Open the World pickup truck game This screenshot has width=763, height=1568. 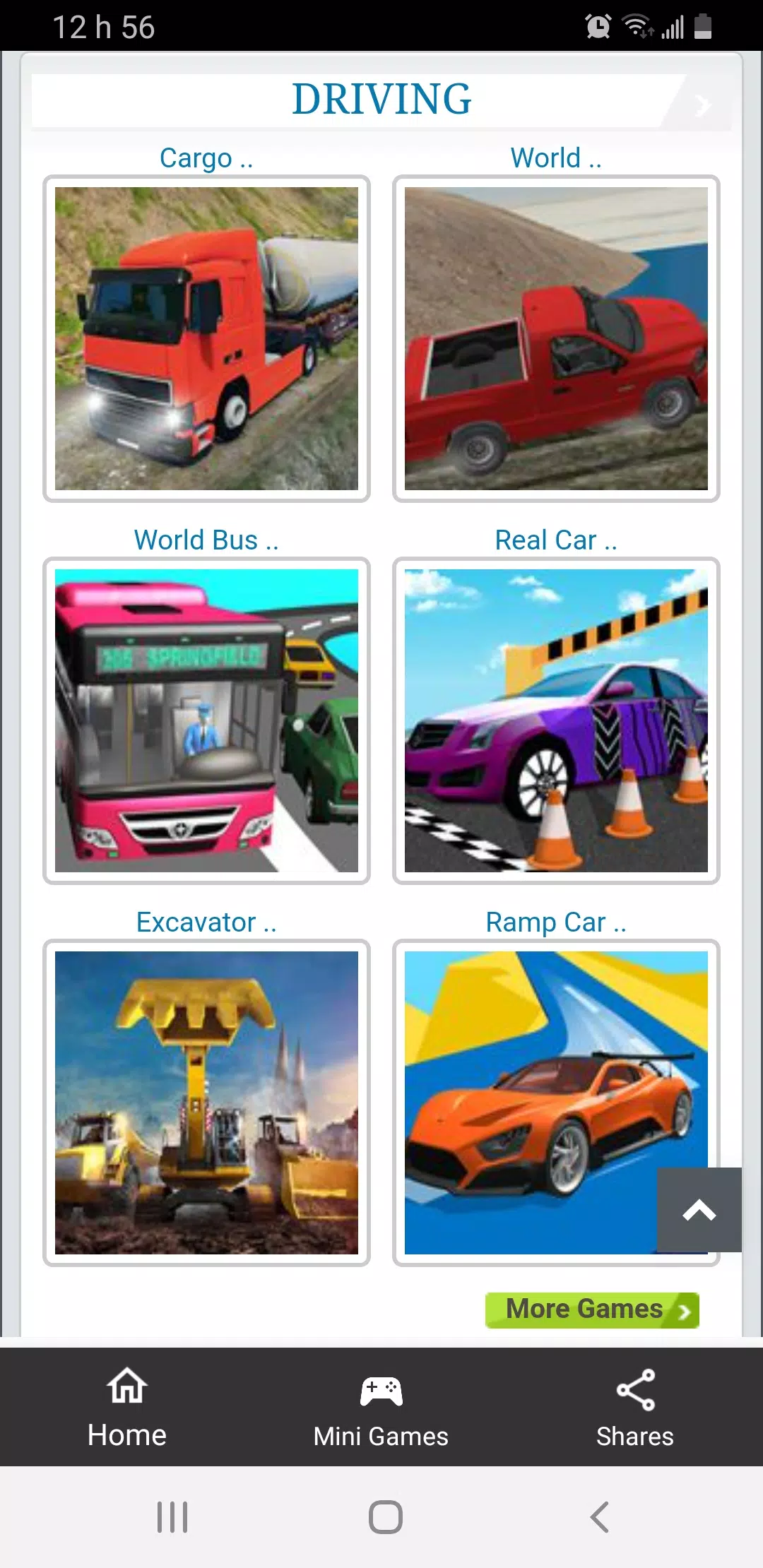point(556,338)
